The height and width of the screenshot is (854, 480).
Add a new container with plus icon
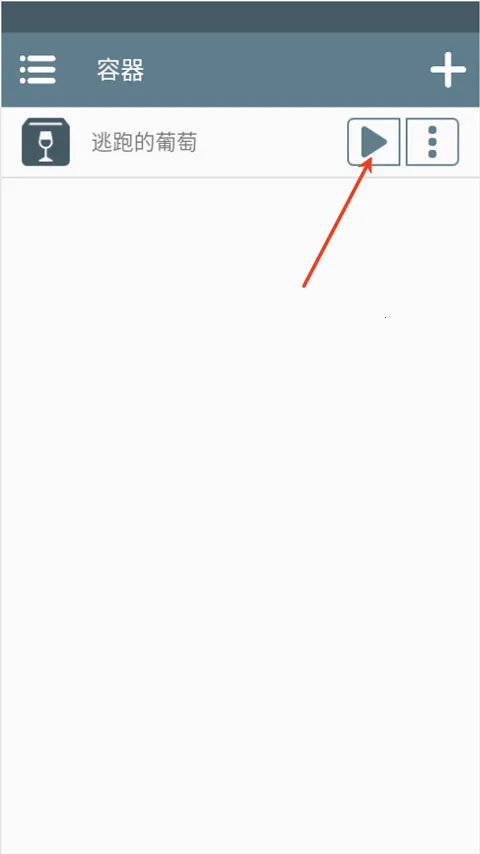click(448, 70)
